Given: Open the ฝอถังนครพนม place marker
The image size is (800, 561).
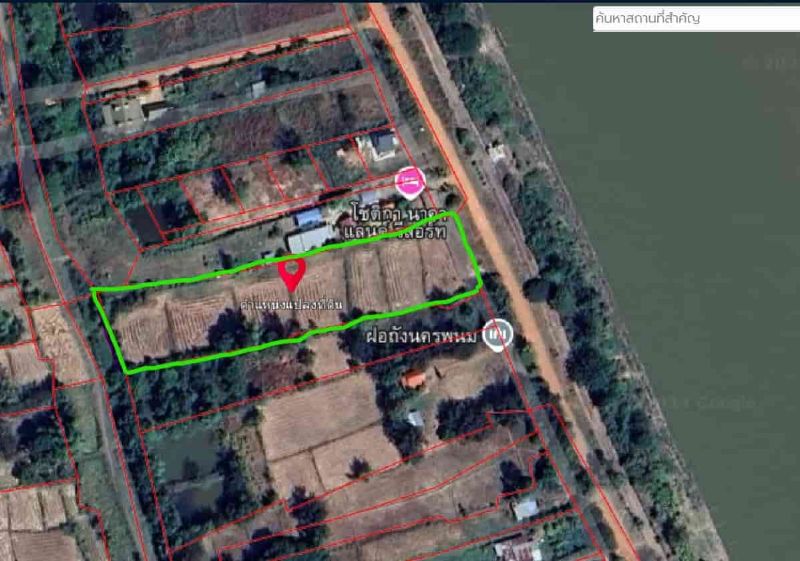Looking at the screenshot, I should click(496, 334).
